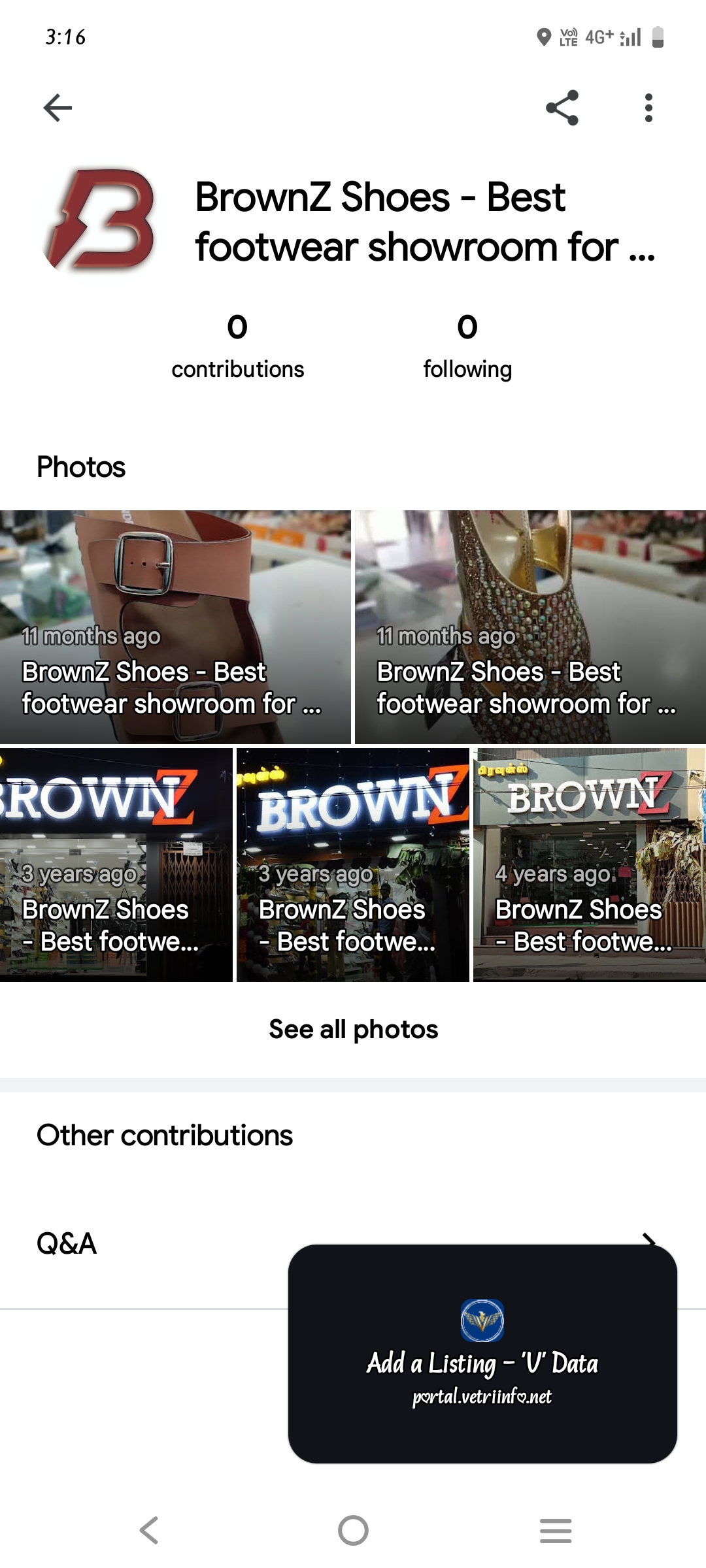Open the three-dot overflow menu
Viewport: 706px width, 1568px height.
(648, 108)
